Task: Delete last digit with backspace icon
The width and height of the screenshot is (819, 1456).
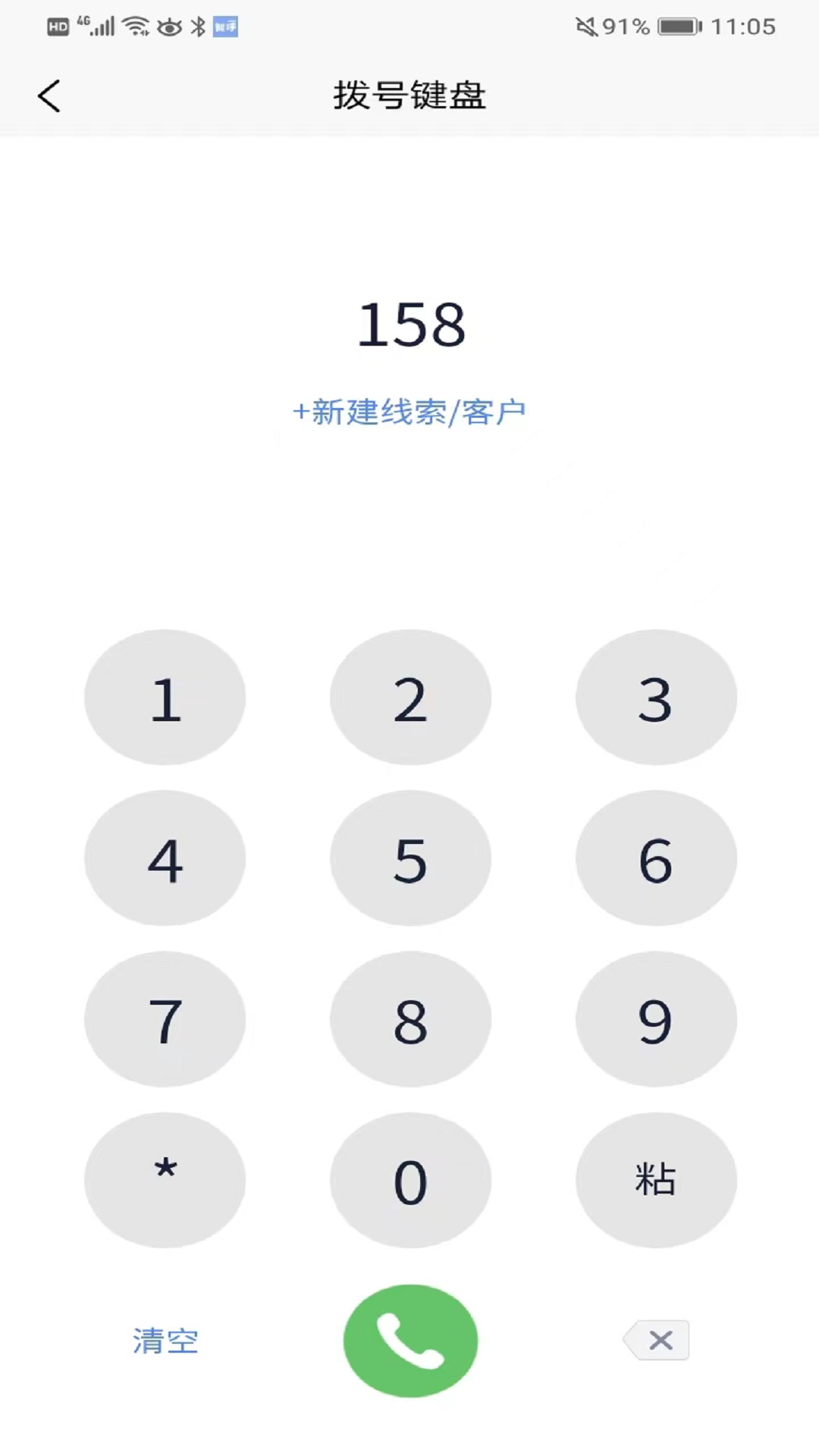Action: click(x=657, y=1340)
